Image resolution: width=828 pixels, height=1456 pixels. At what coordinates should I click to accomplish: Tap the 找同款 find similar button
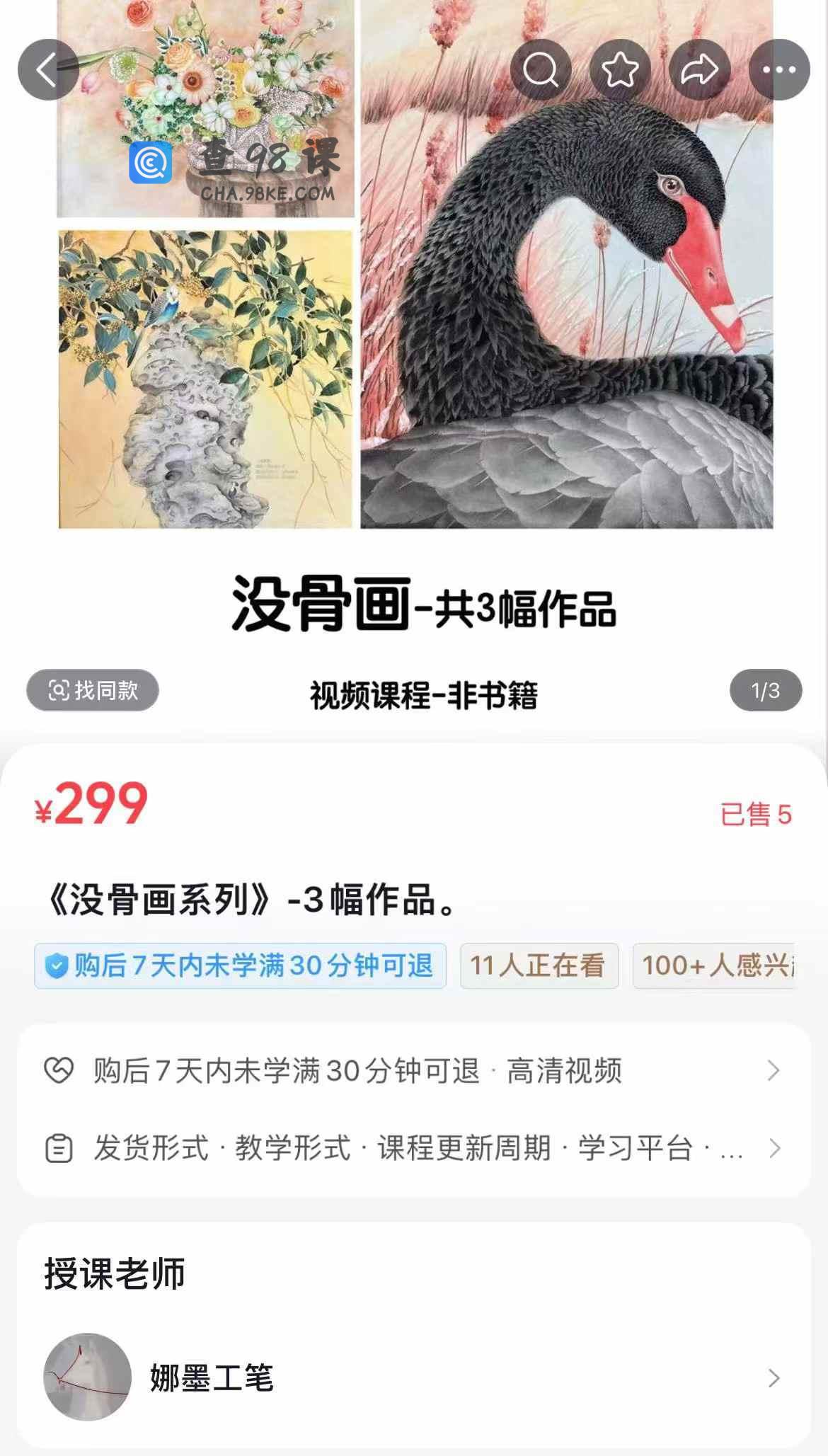pyautogui.click(x=93, y=690)
